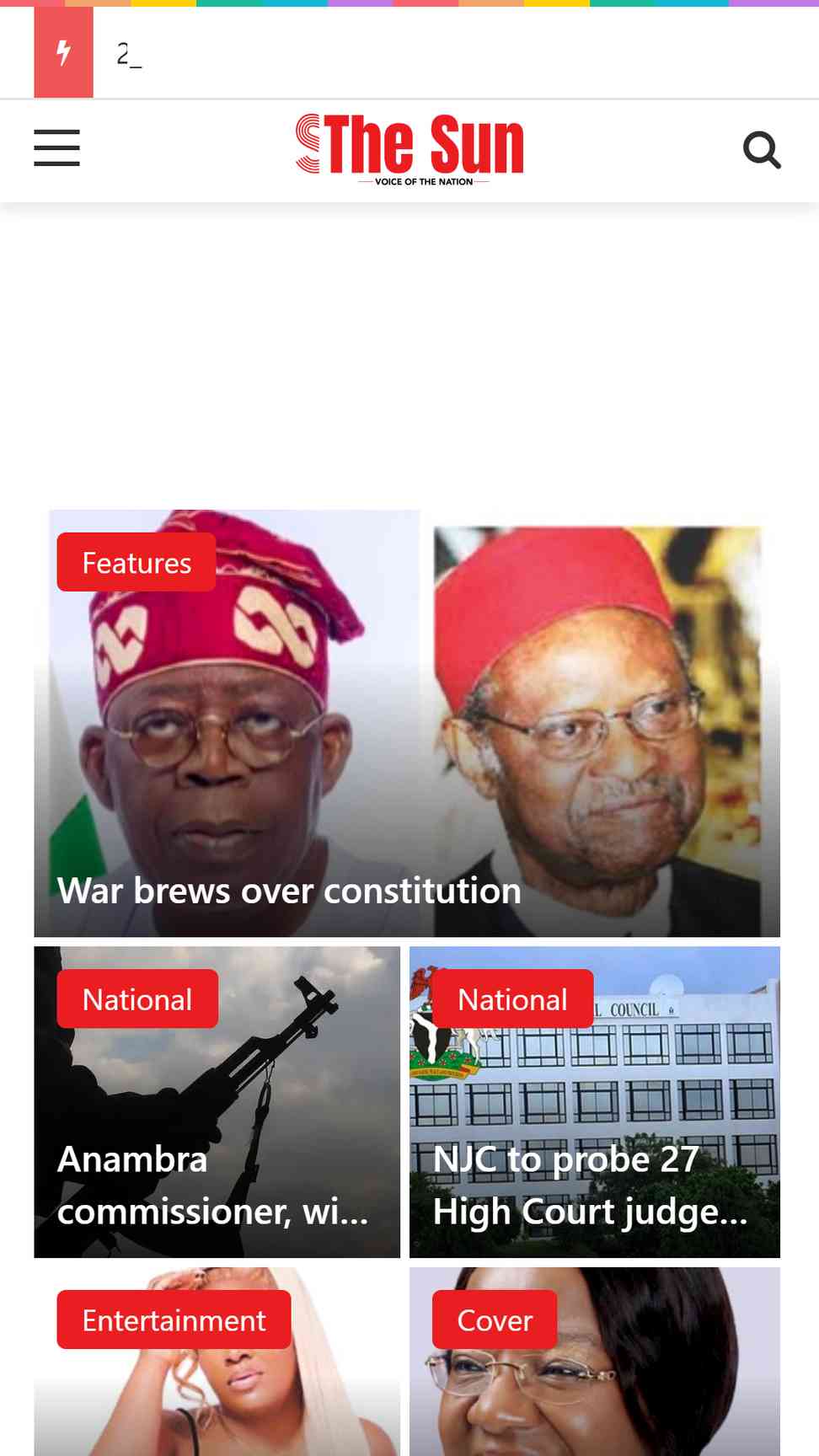This screenshot has height=1456, width=819.
Task: Open the Cover category tag
Action: coord(495,1320)
